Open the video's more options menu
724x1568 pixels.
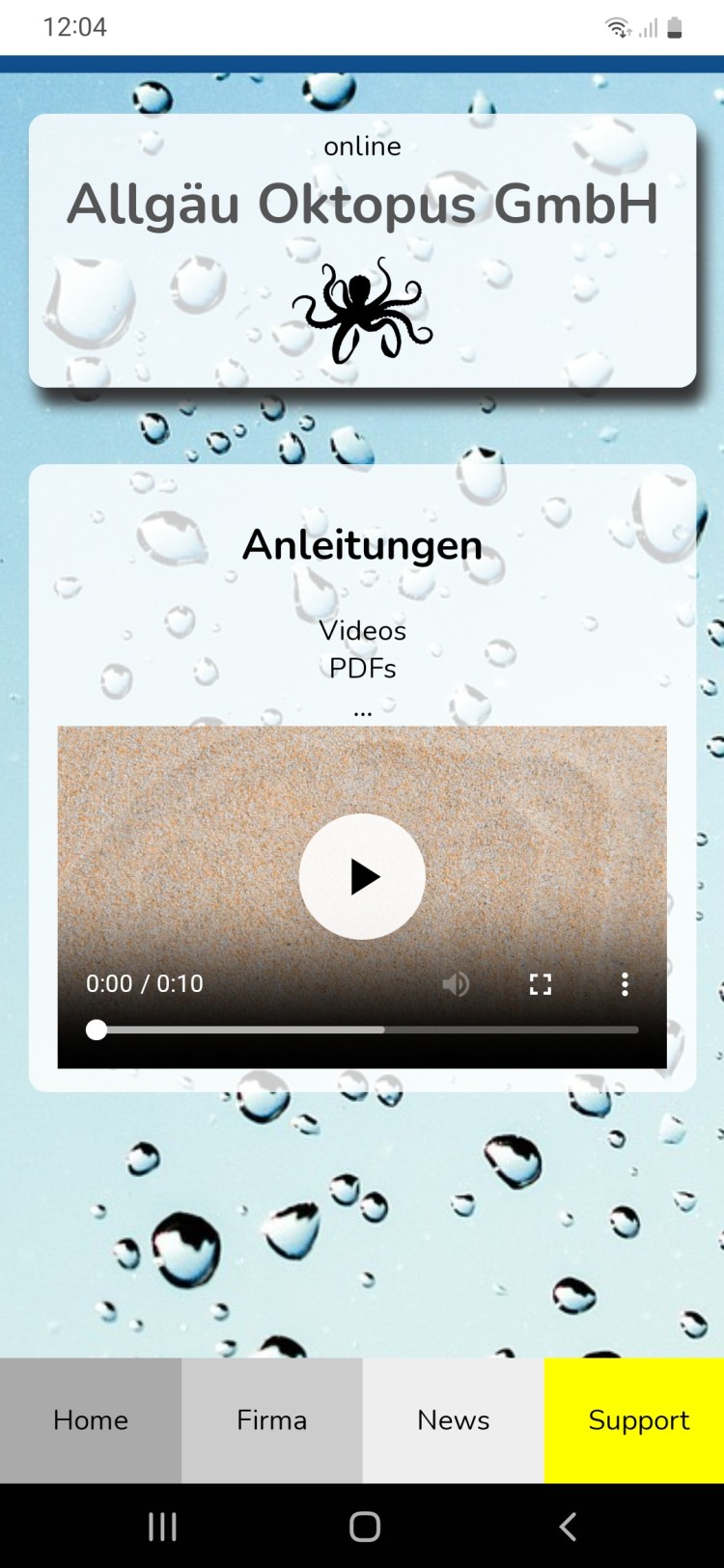point(625,984)
